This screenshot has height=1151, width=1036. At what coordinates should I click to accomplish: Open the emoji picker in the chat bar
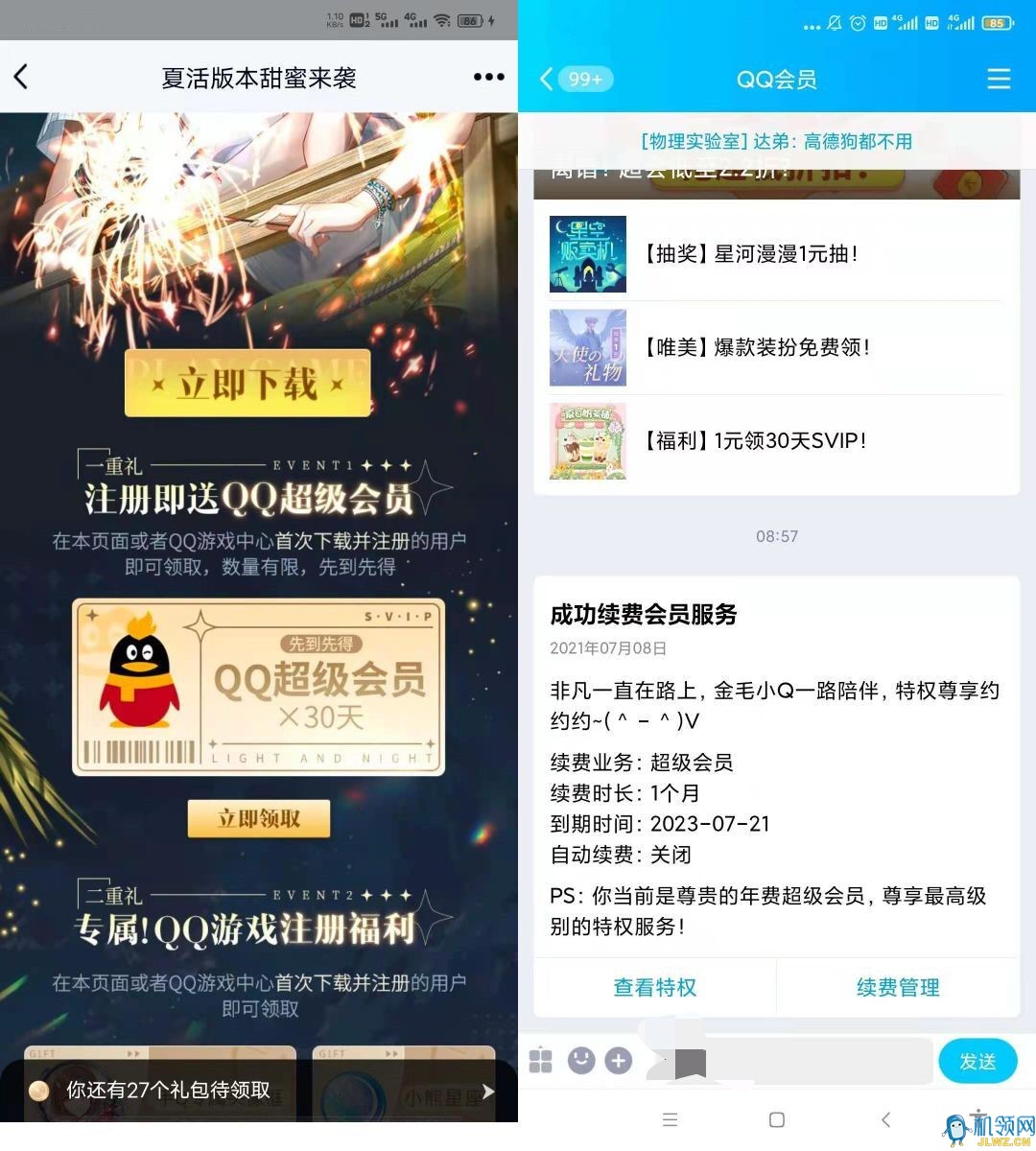[x=580, y=1061]
